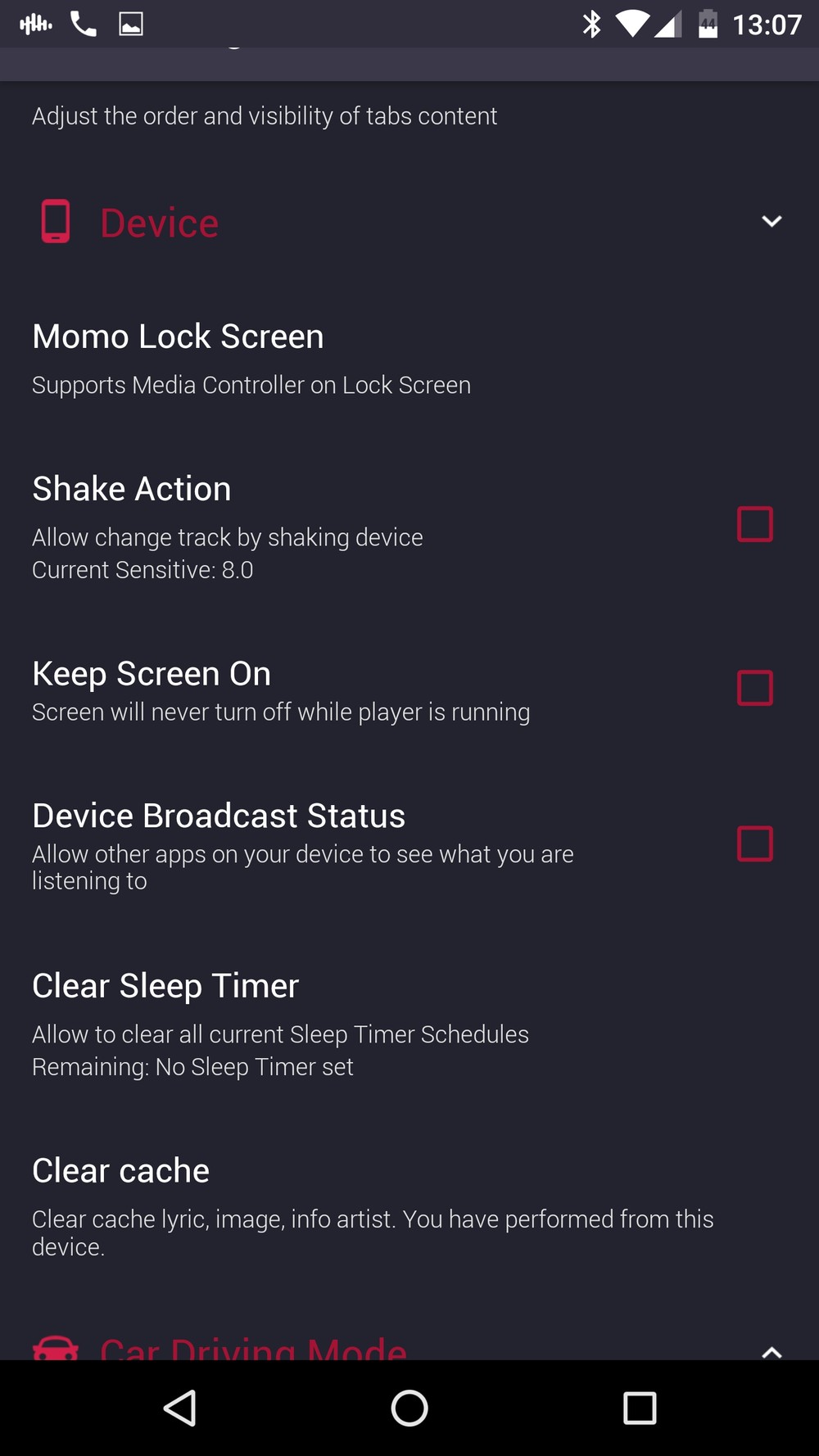Check the Keep Screen On box
This screenshot has width=819, height=1456.
point(754,688)
